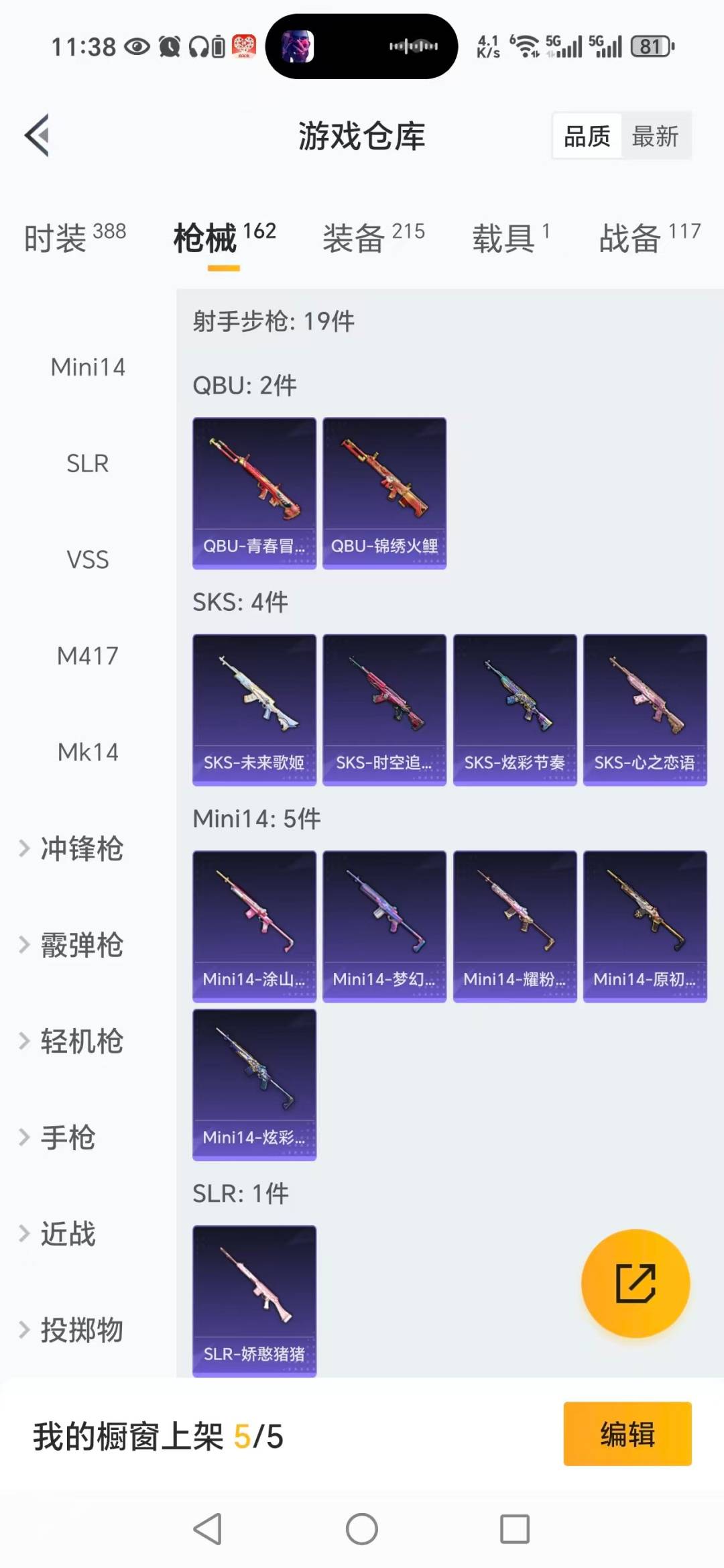Screen dimensions: 724x1568
Task: Tap the 编辑 button
Action: (627, 1433)
